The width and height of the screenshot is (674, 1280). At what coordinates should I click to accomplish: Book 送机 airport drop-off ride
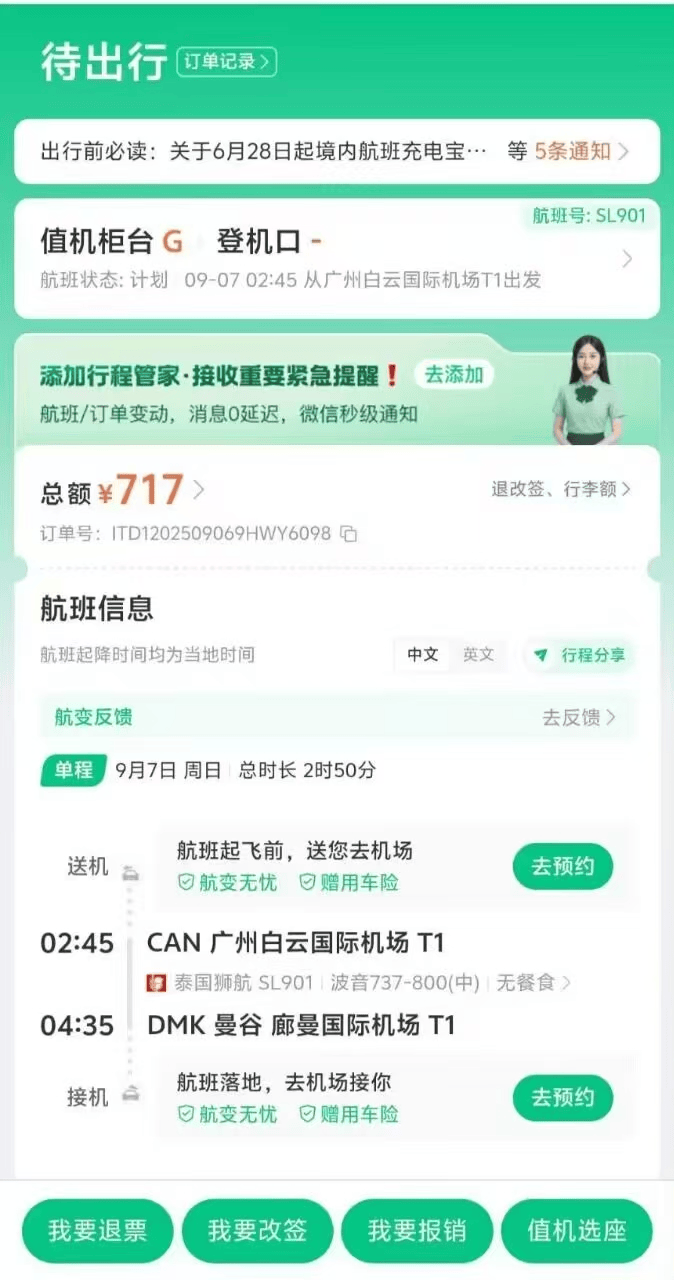[562, 866]
